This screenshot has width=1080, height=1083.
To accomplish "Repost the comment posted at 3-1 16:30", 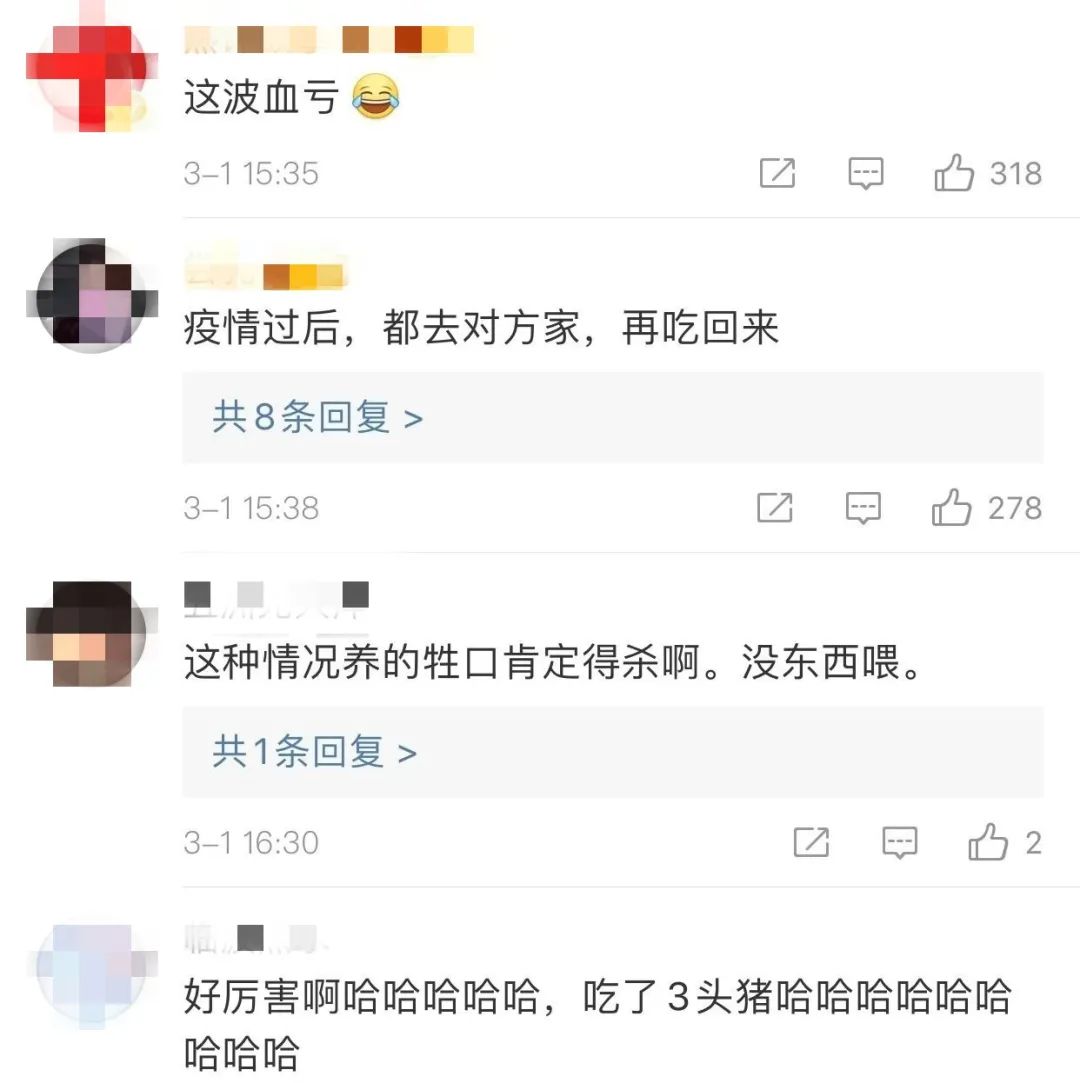I will (811, 843).
